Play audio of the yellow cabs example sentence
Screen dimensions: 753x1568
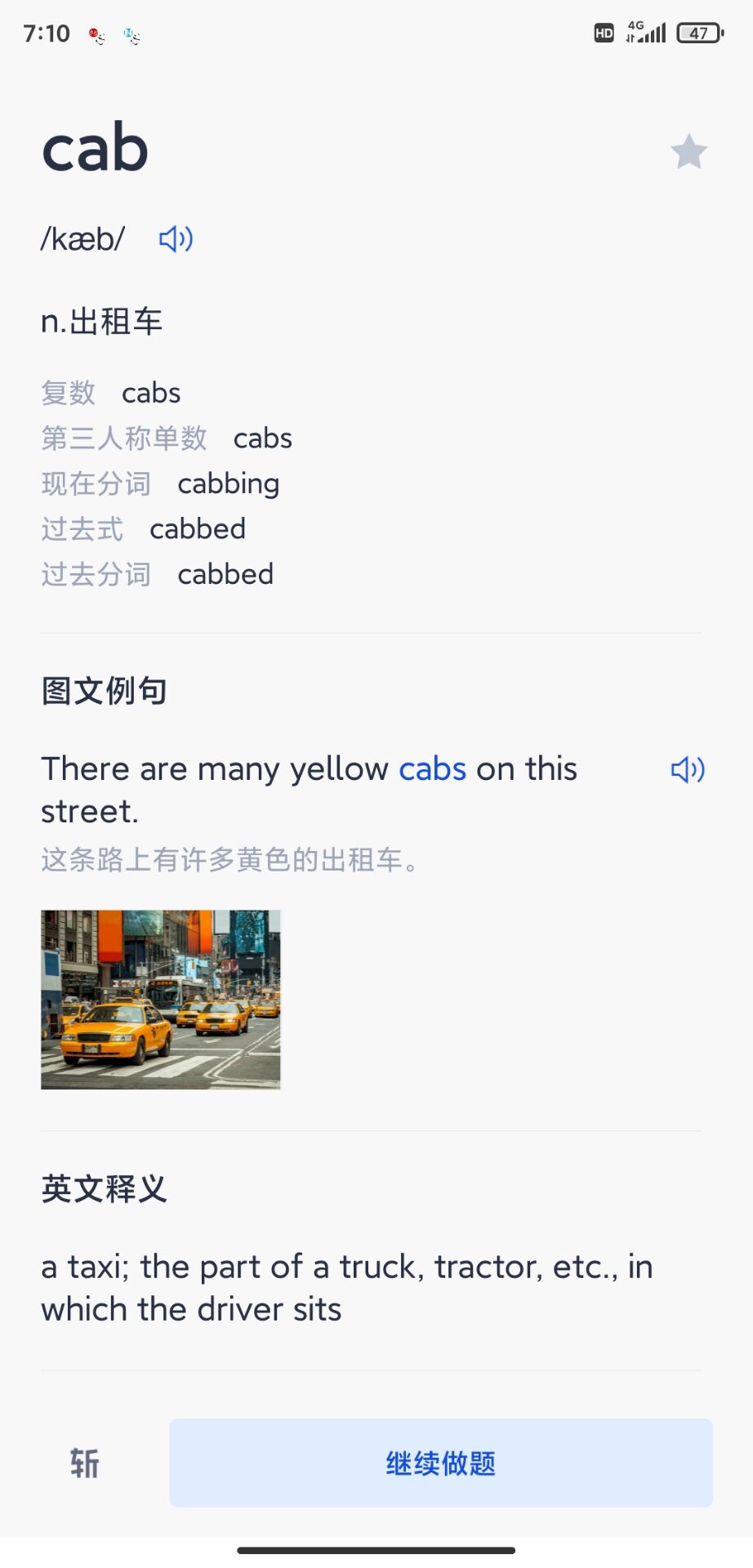[x=687, y=769]
